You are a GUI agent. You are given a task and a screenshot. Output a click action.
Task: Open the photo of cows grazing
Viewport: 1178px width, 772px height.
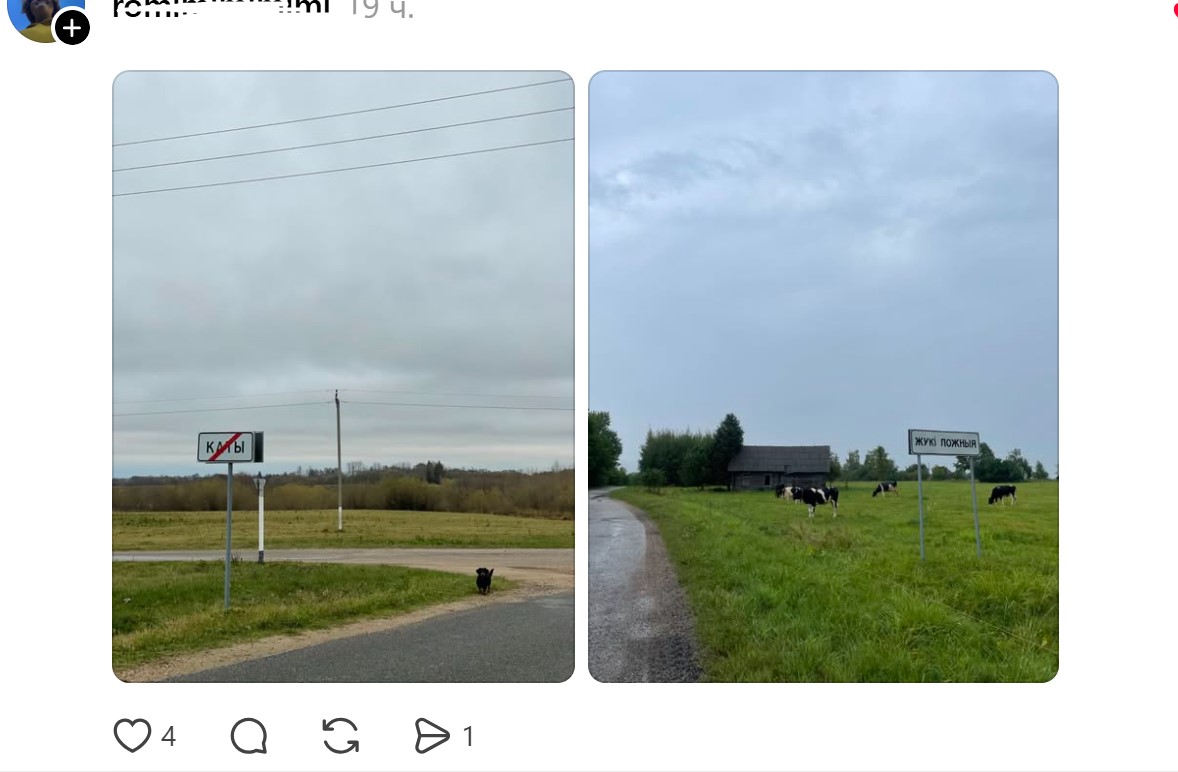823,376
